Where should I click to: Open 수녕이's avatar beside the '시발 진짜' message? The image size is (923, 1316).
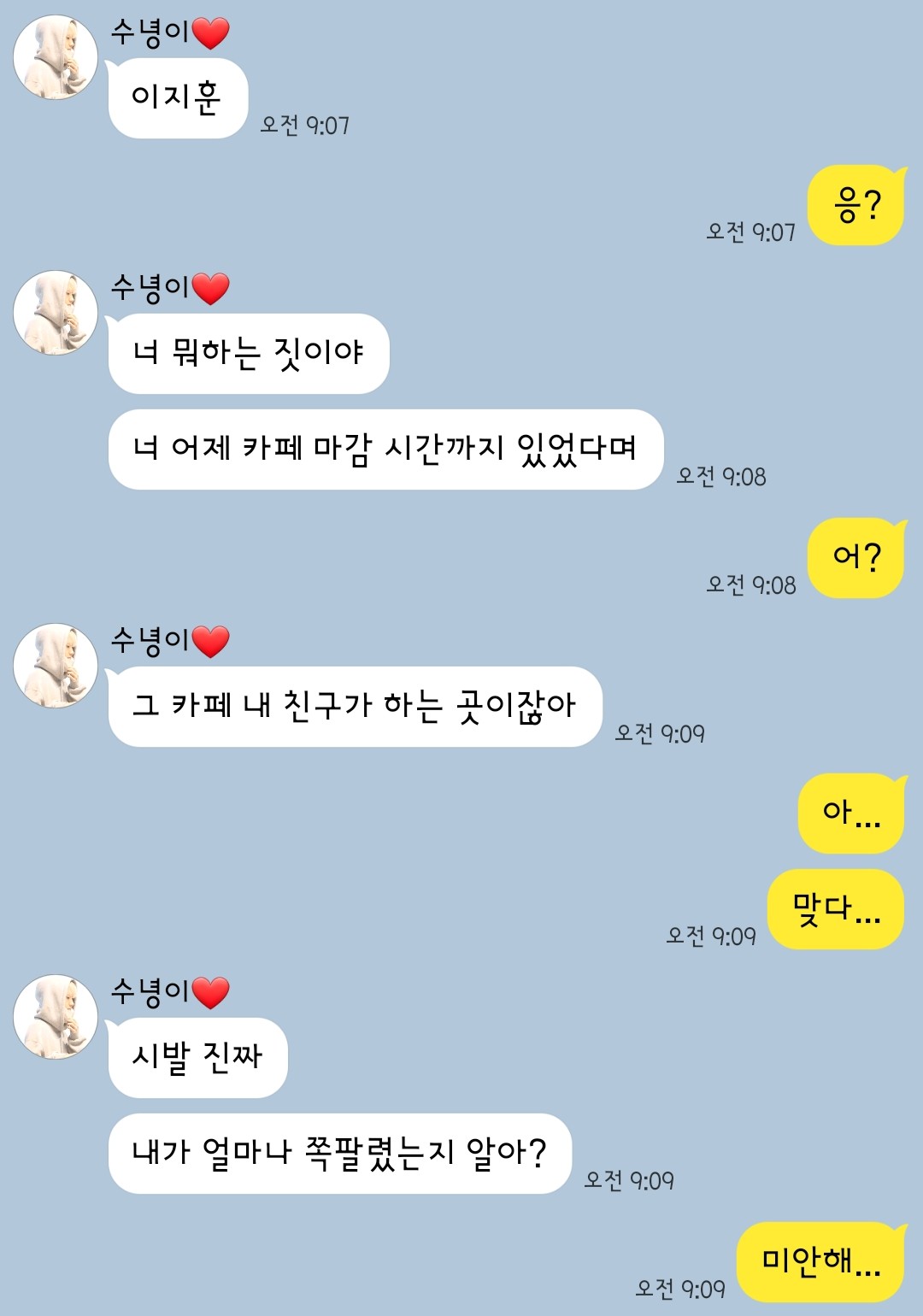click(x=56, y=1017)
